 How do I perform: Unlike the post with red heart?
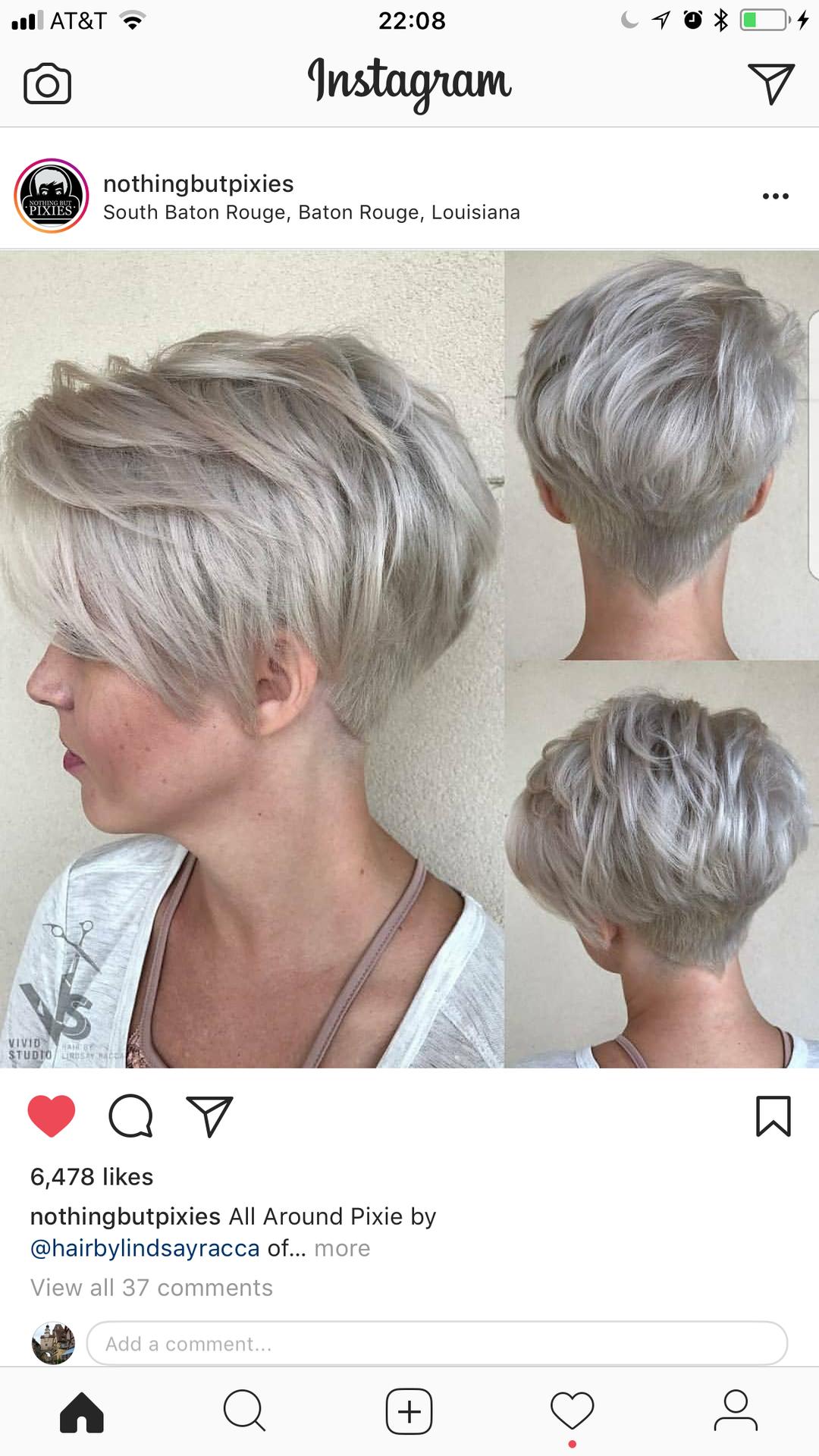click(52, 1116)
